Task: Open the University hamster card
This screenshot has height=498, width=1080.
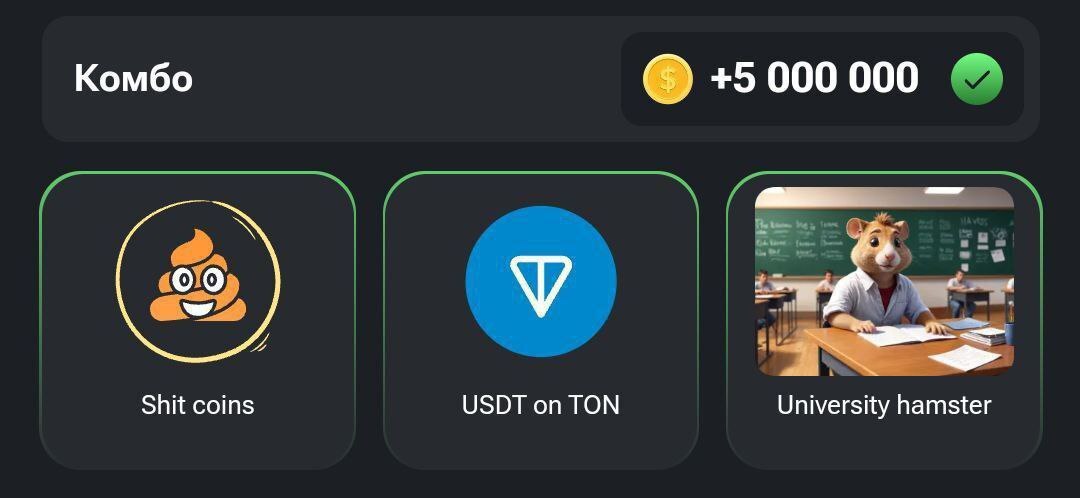Action: click(x=884, y=320)
